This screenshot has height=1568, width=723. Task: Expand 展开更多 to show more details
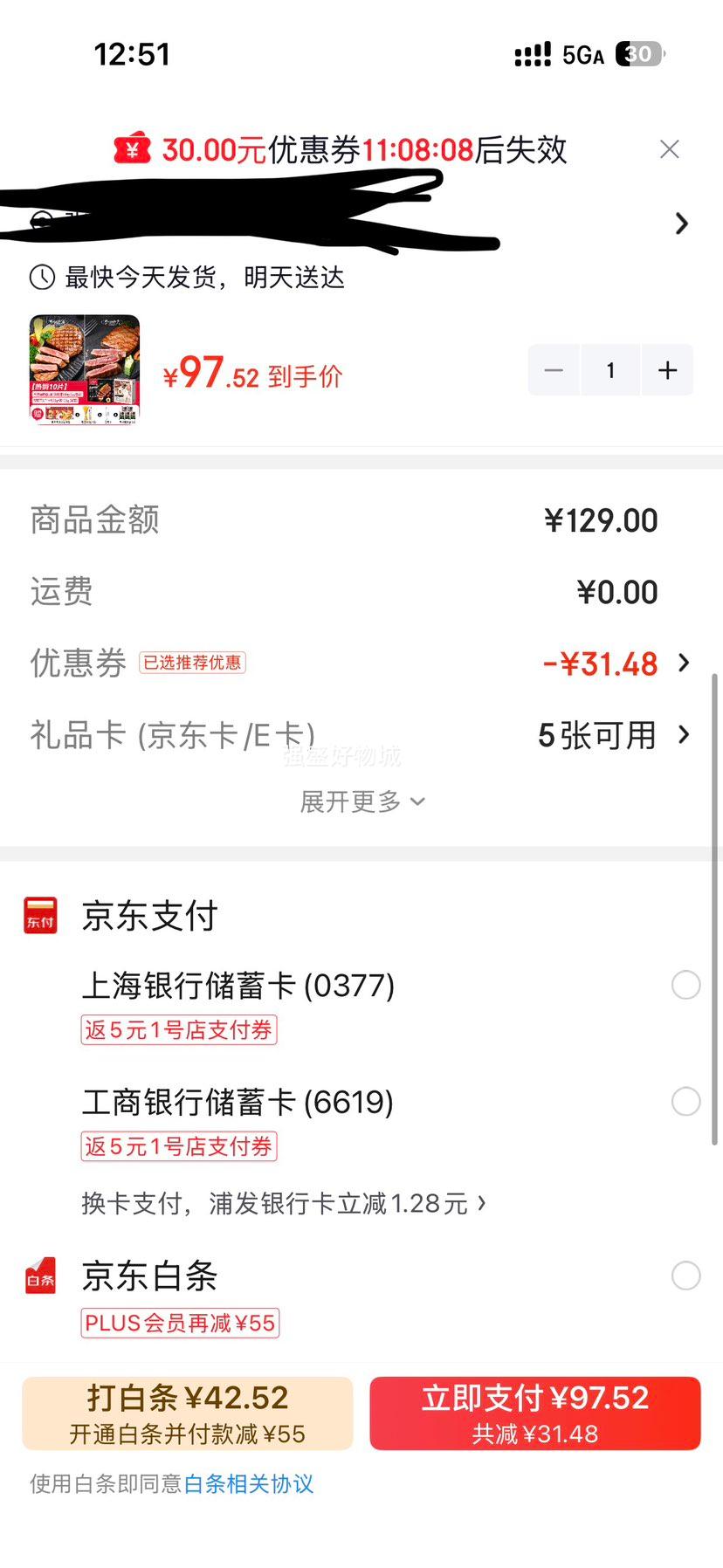(361, 801)
